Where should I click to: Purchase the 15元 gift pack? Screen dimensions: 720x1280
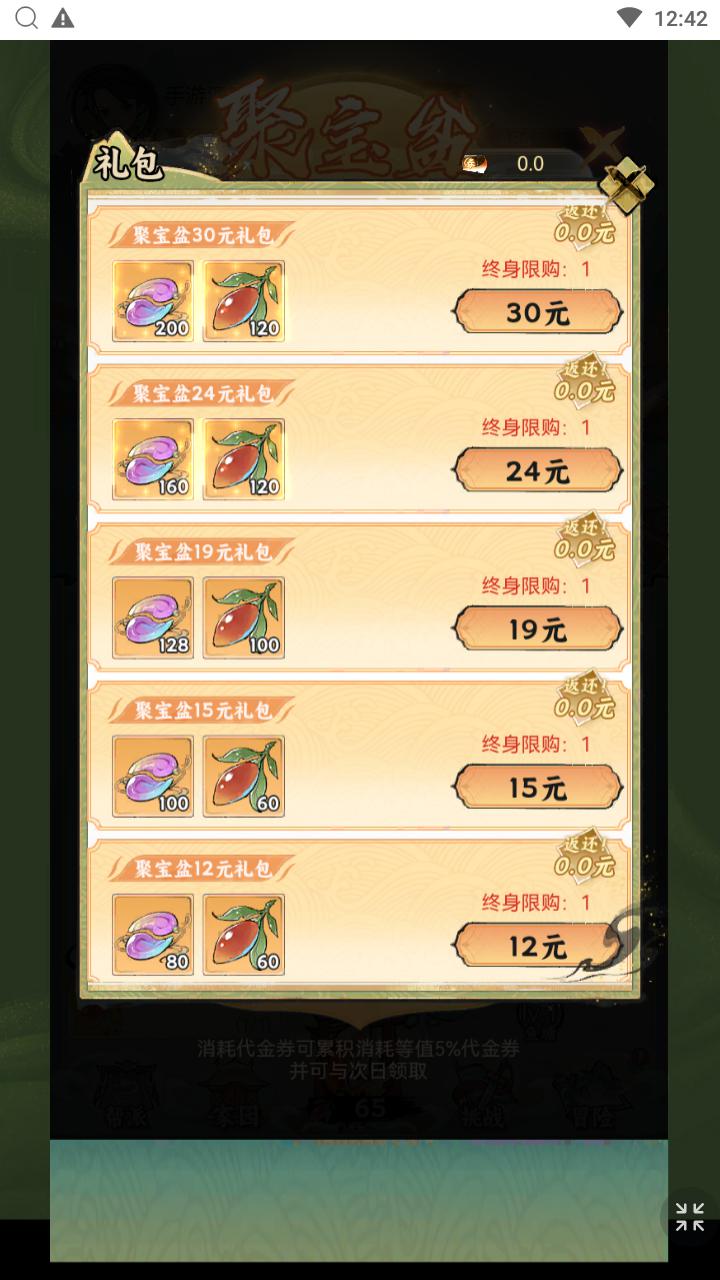[537, 787]
